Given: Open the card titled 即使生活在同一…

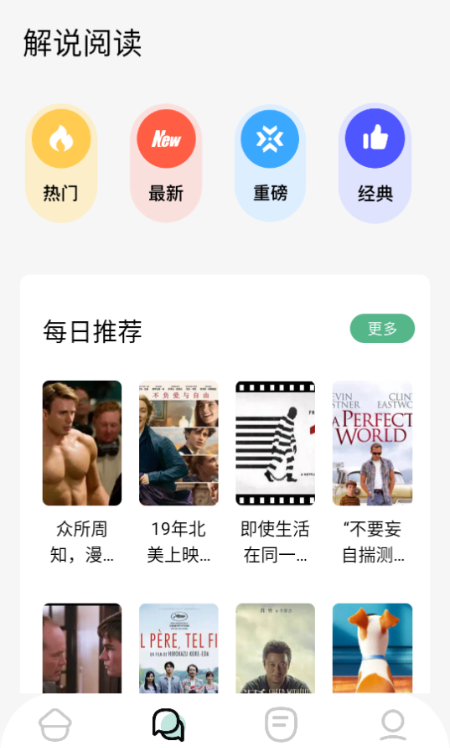Looking at the screenshot, I should coord(275,472).
